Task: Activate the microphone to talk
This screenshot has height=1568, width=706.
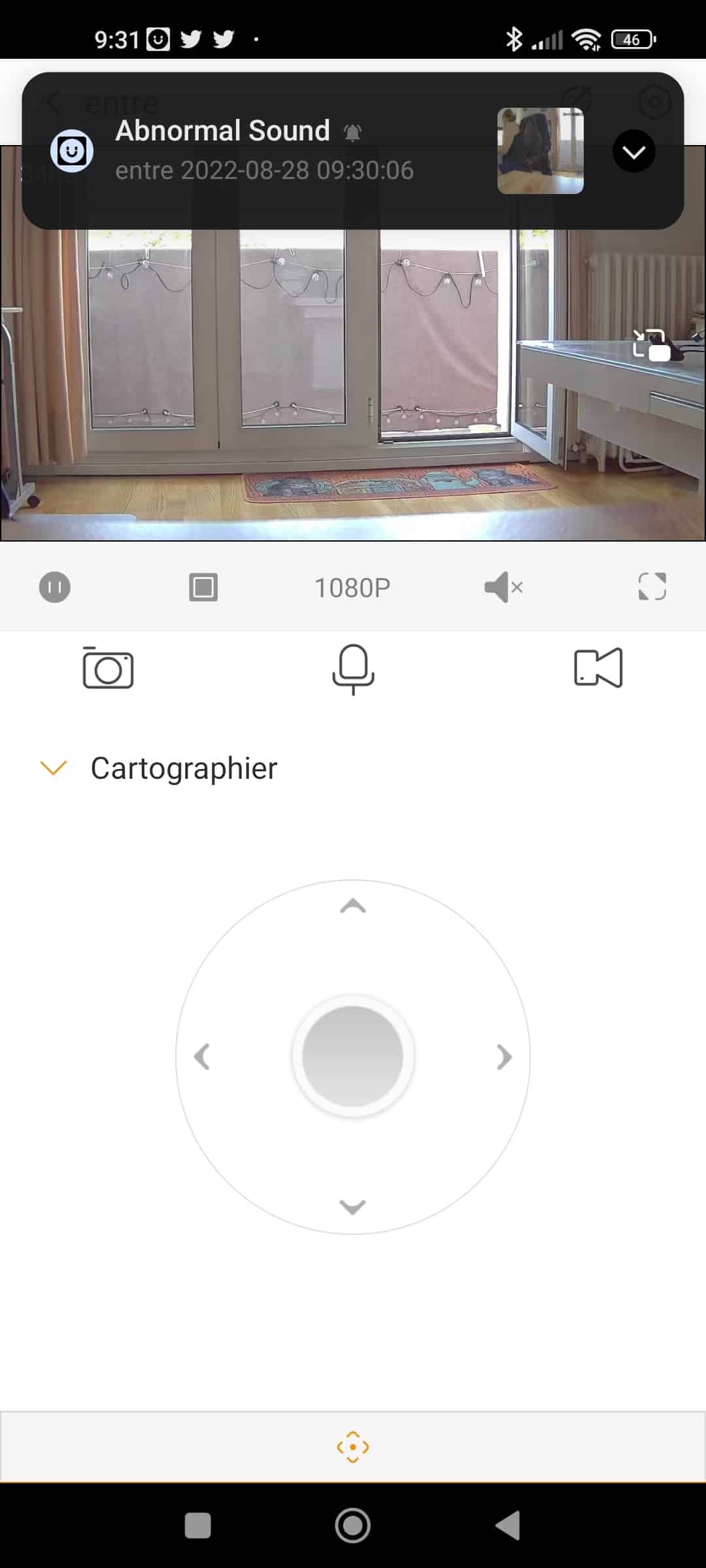Action: tap(353, 669)
